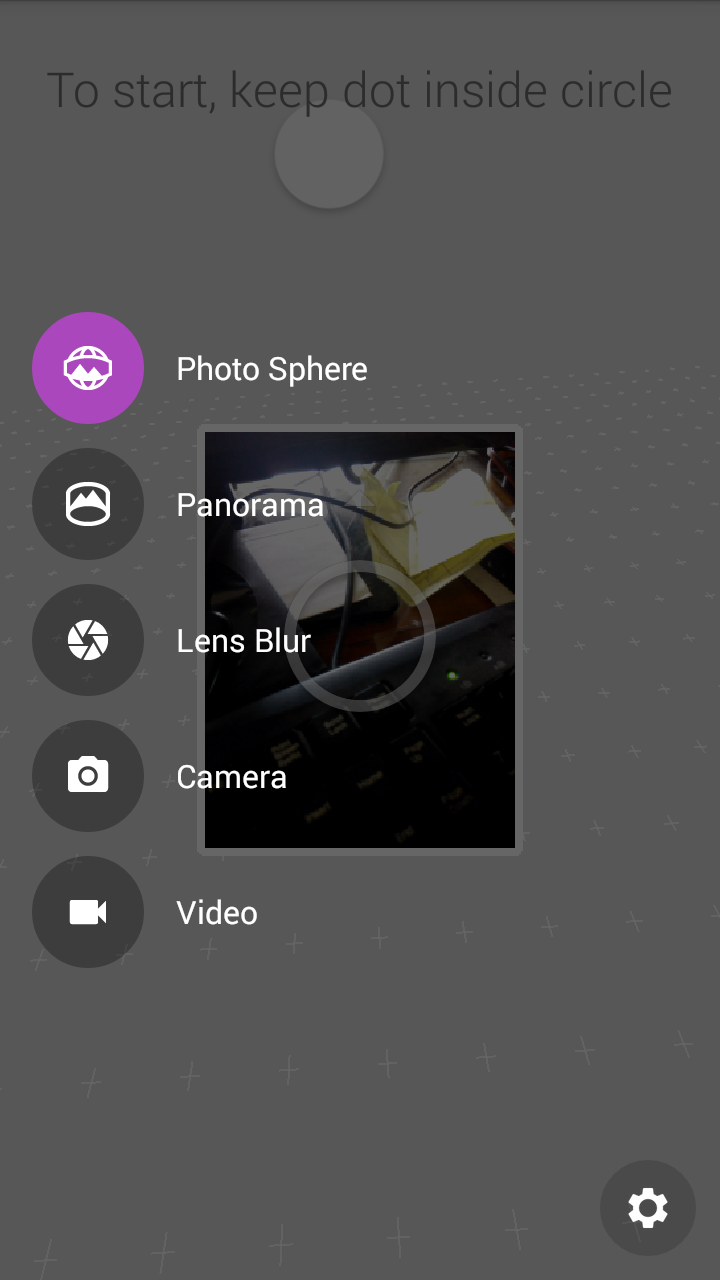Choose Lens Blur mode
Viewport: 720px width, 1280px height.
[88, 640]
